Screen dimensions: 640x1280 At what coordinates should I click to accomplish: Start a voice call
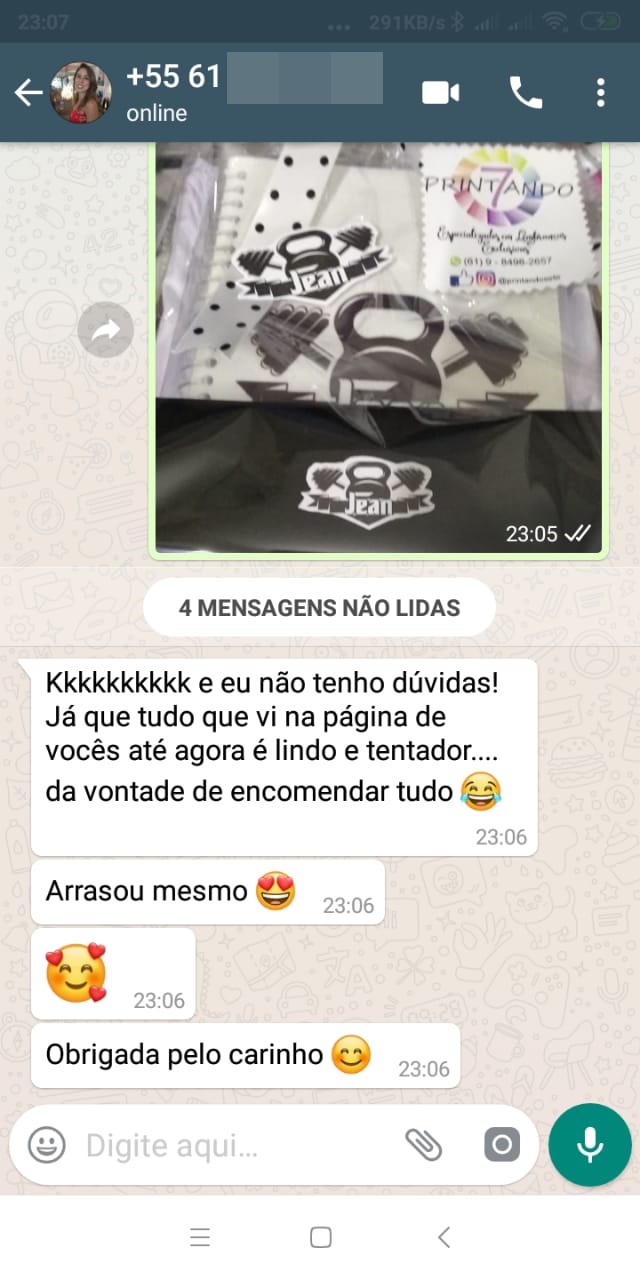[526, 93]
